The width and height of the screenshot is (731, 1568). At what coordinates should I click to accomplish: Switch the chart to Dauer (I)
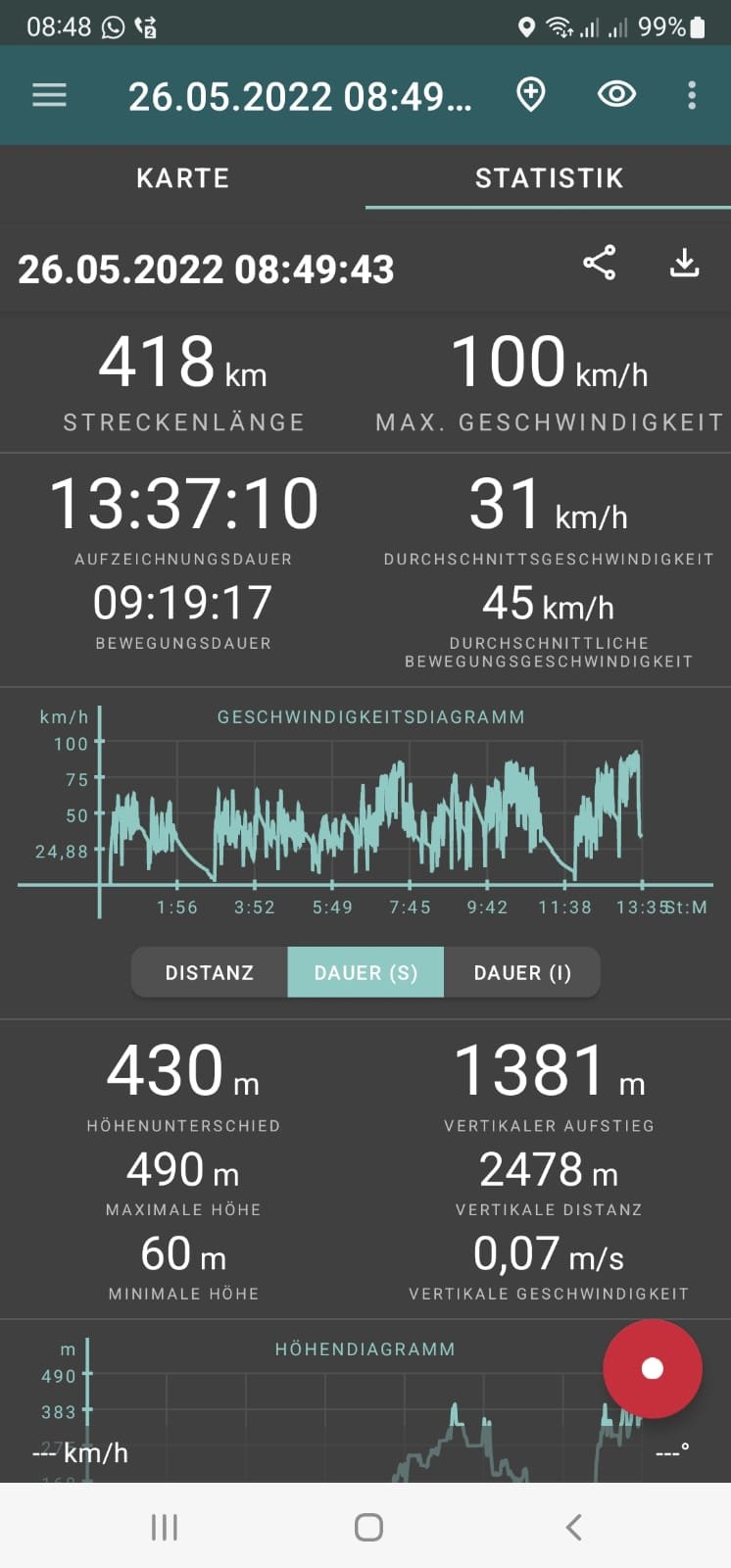coord(521,972)
